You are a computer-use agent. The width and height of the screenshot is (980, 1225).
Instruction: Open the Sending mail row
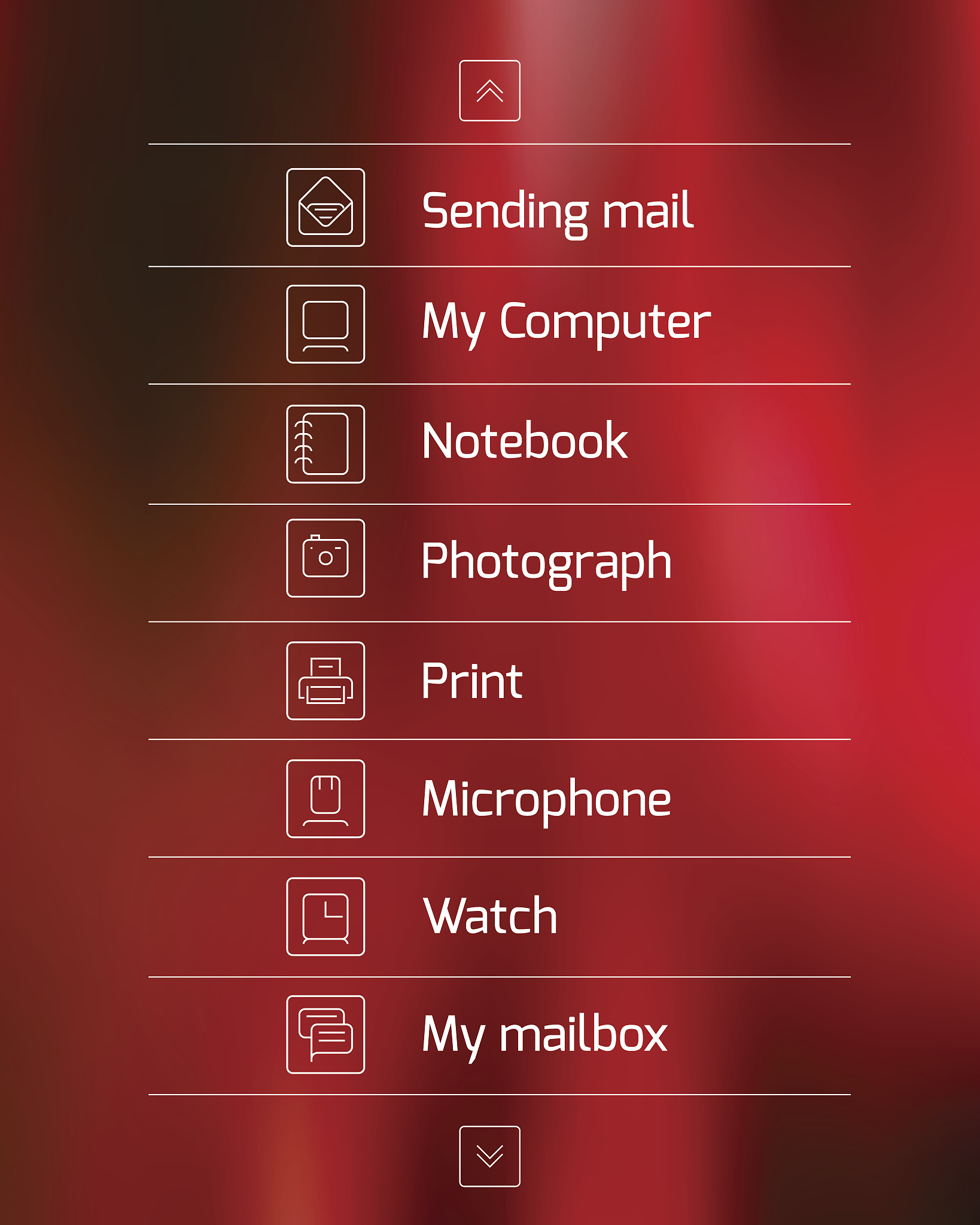click(558, 209)
